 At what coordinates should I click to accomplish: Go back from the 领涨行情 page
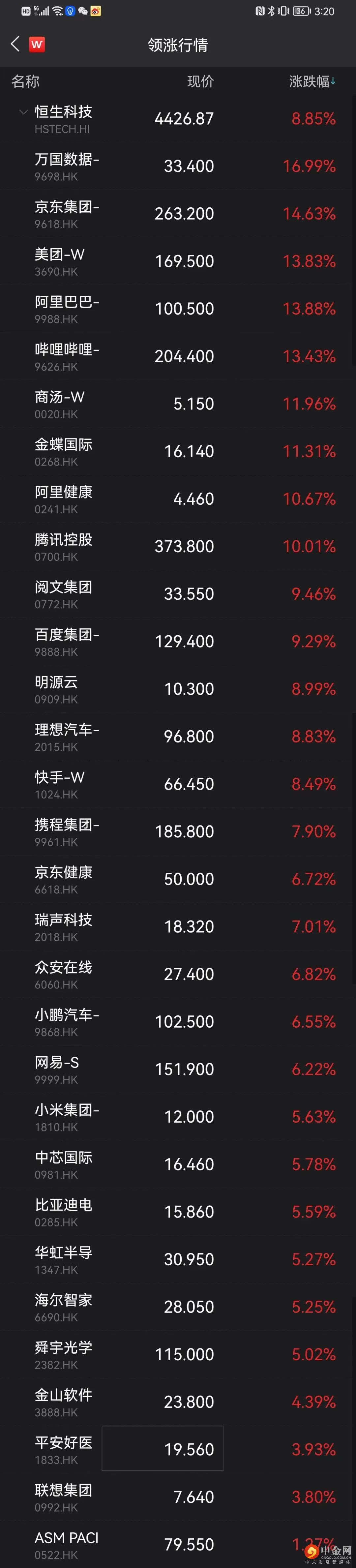pos(15,44)
